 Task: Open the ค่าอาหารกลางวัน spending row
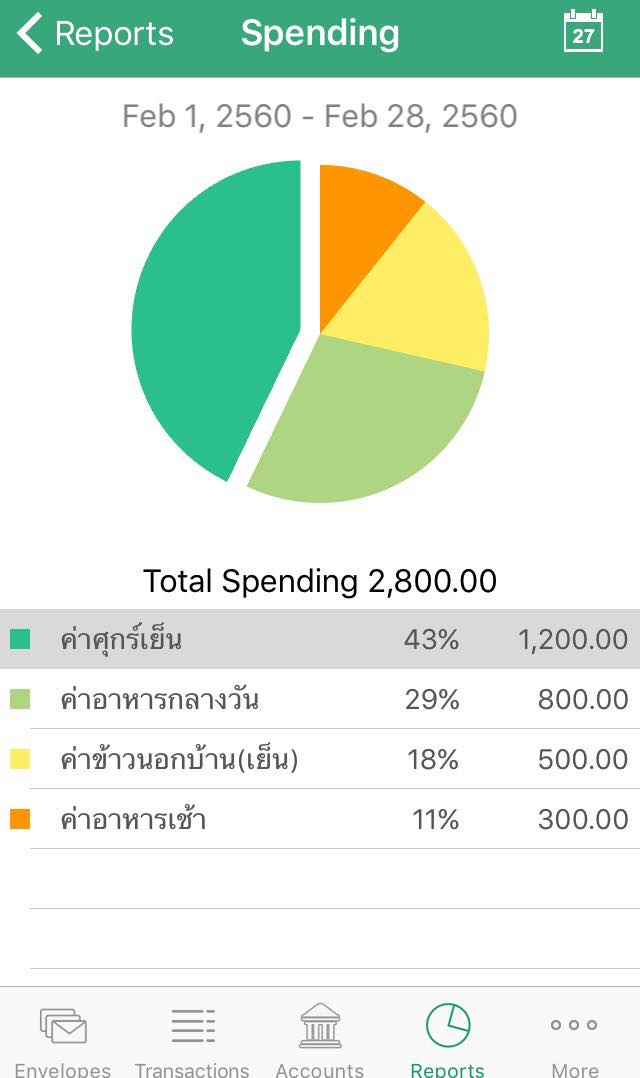pyautogui.click(x=320, y=699)
